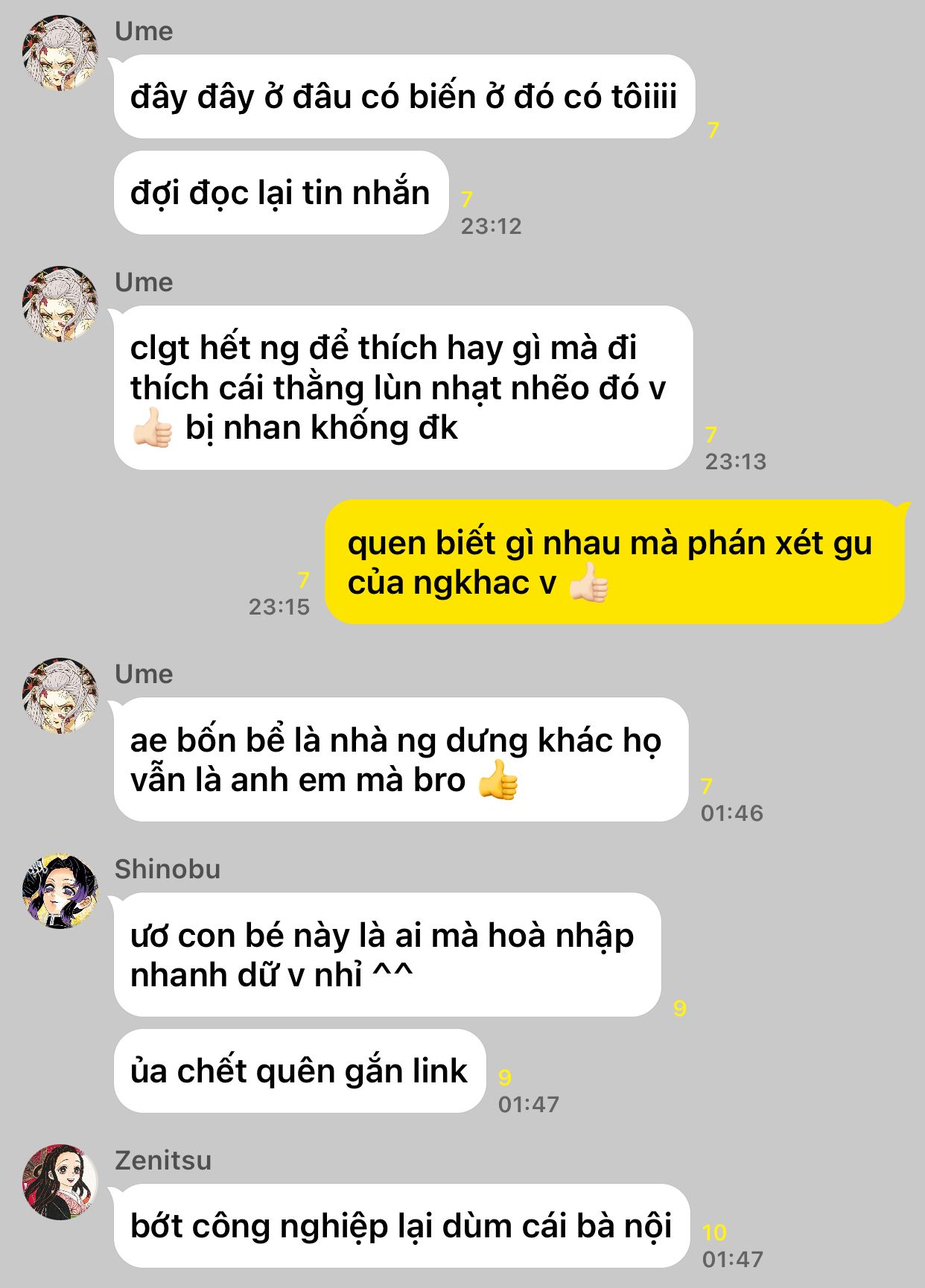Open Ume's avatar above 'clgt hết ng' message
This screenshot has width=925, height=1288.
tap(60, 305)
